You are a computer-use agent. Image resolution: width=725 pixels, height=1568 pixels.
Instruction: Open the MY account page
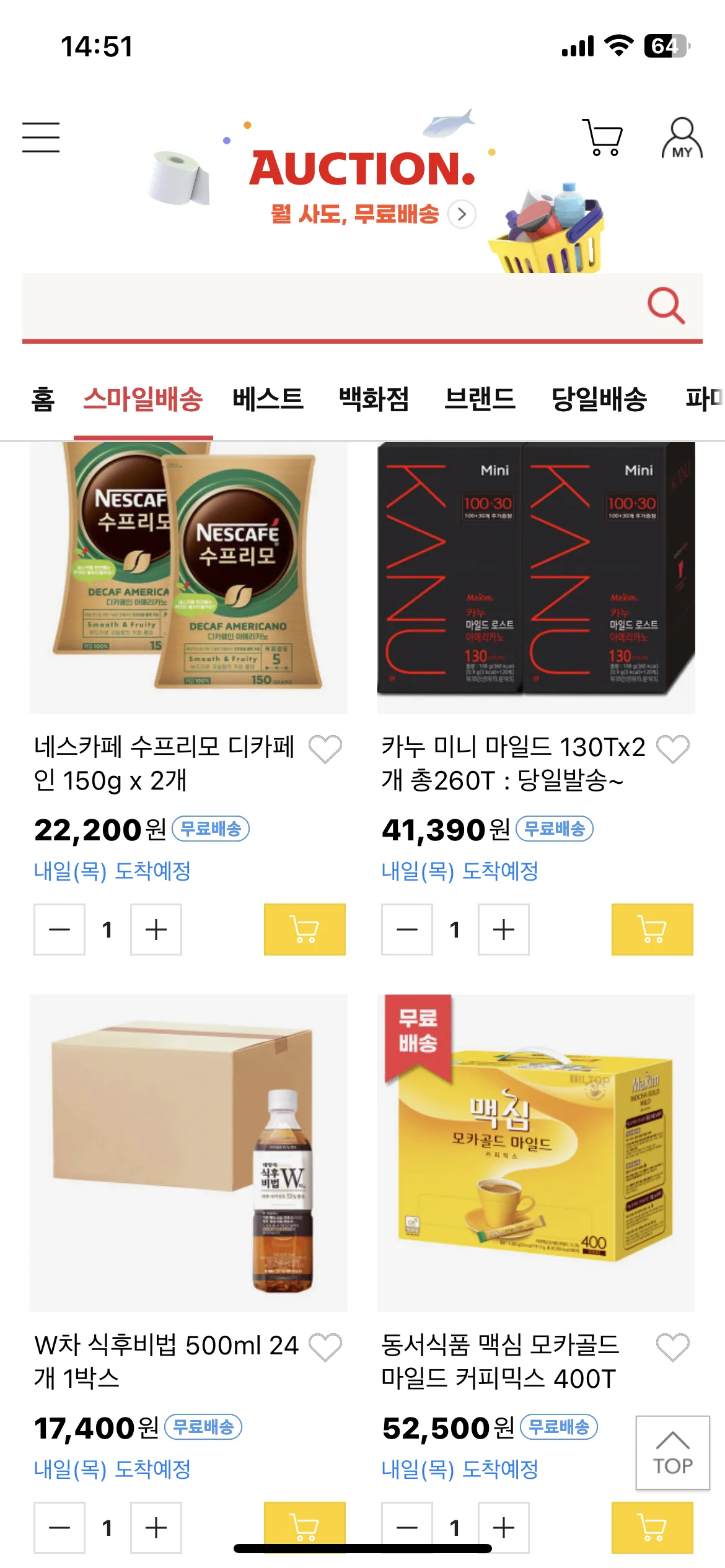(x=682, y=138)
